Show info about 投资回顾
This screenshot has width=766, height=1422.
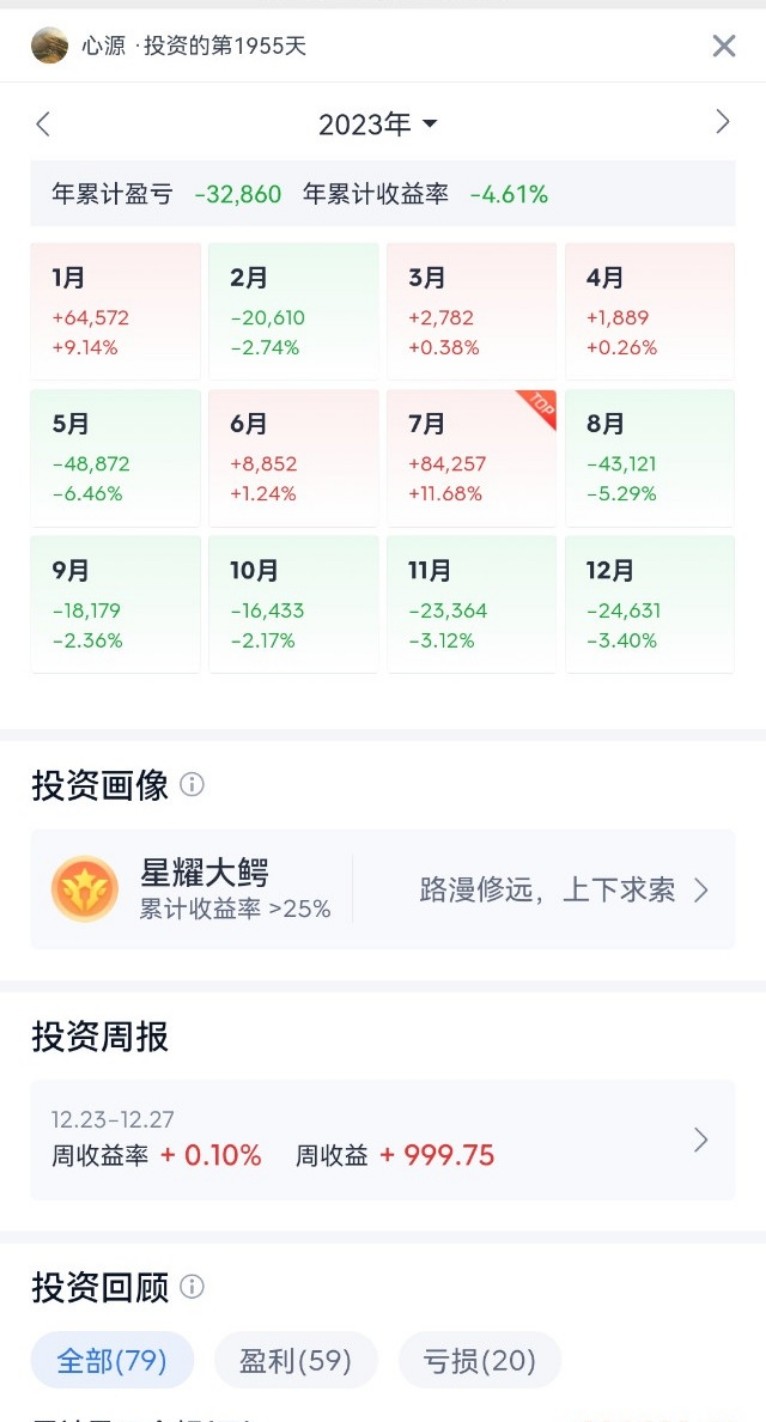click(x=192, y=1287)
